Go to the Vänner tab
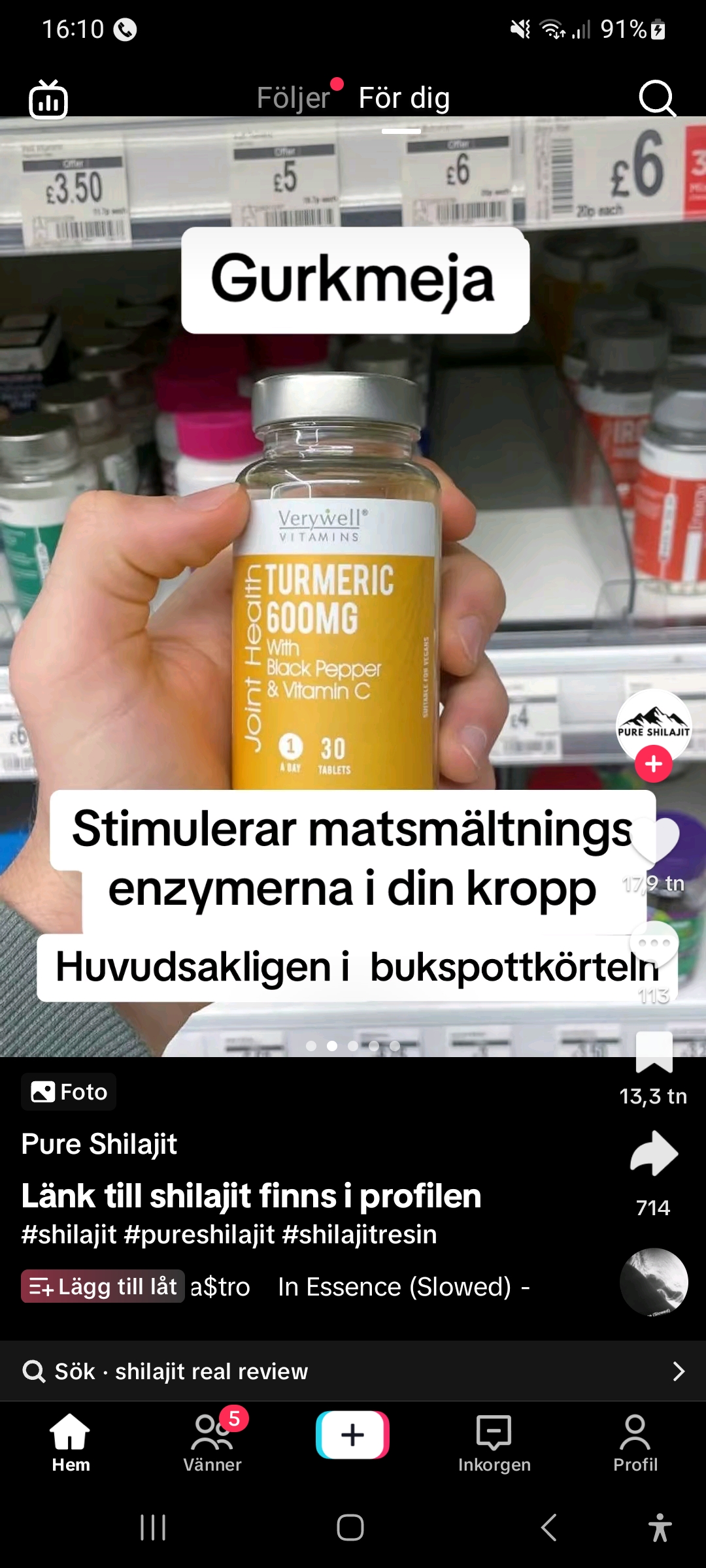706x1568 pixels. (212, 1443)
